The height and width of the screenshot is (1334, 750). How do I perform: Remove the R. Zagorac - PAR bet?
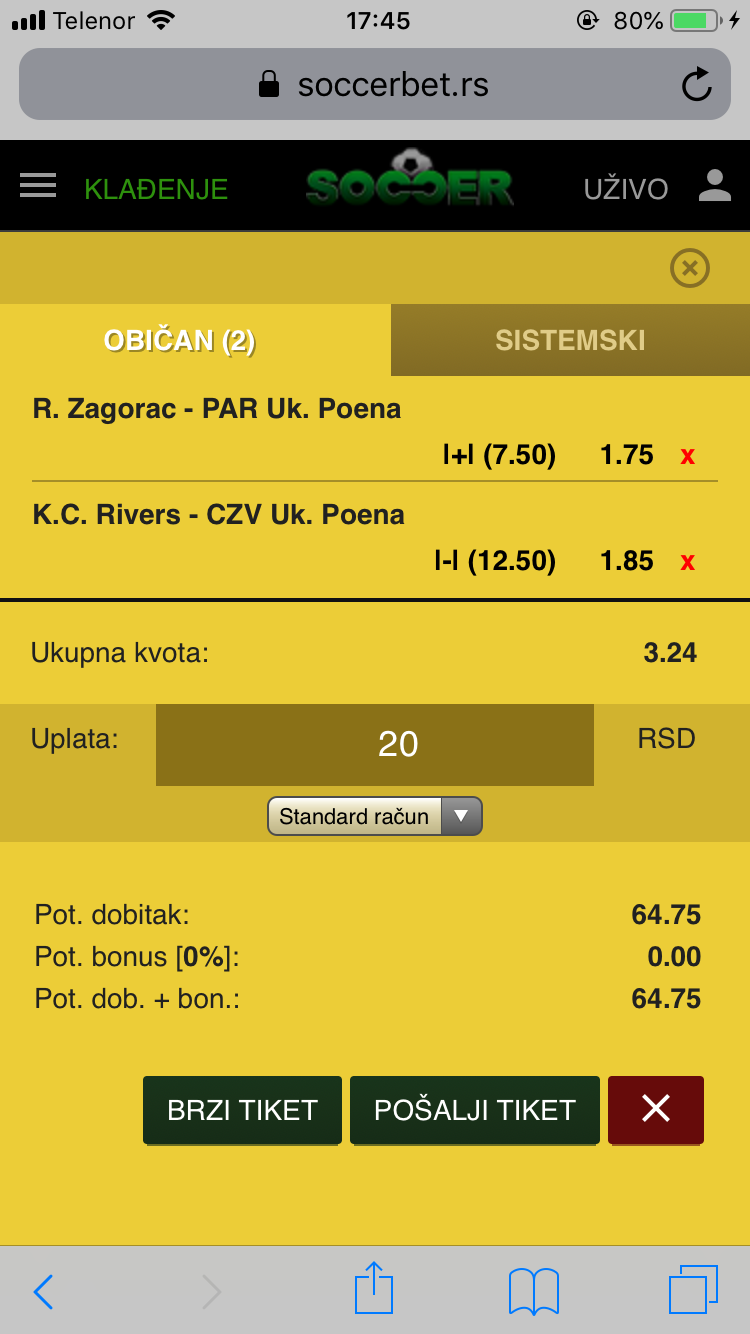[x=687, y=456]
